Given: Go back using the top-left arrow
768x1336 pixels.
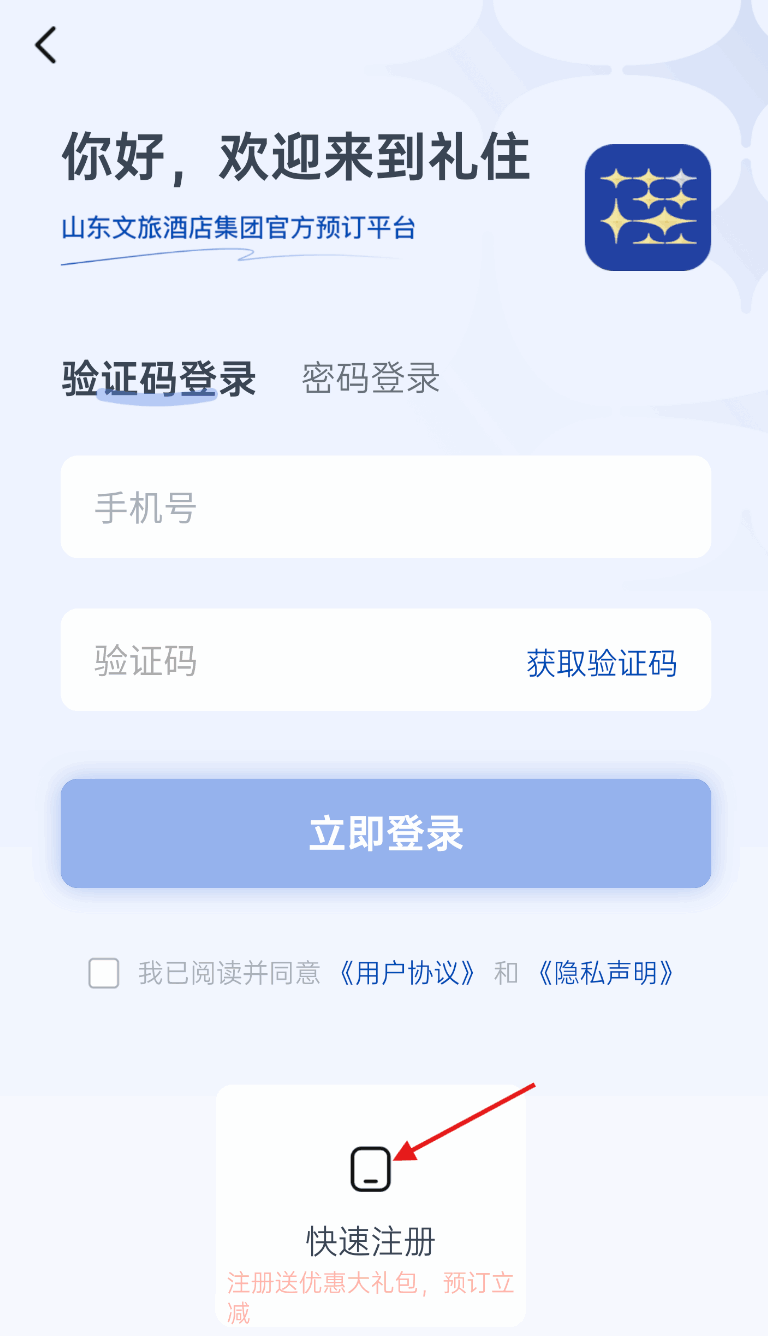Looking at the screenshot, I should [x=46, y=46].
